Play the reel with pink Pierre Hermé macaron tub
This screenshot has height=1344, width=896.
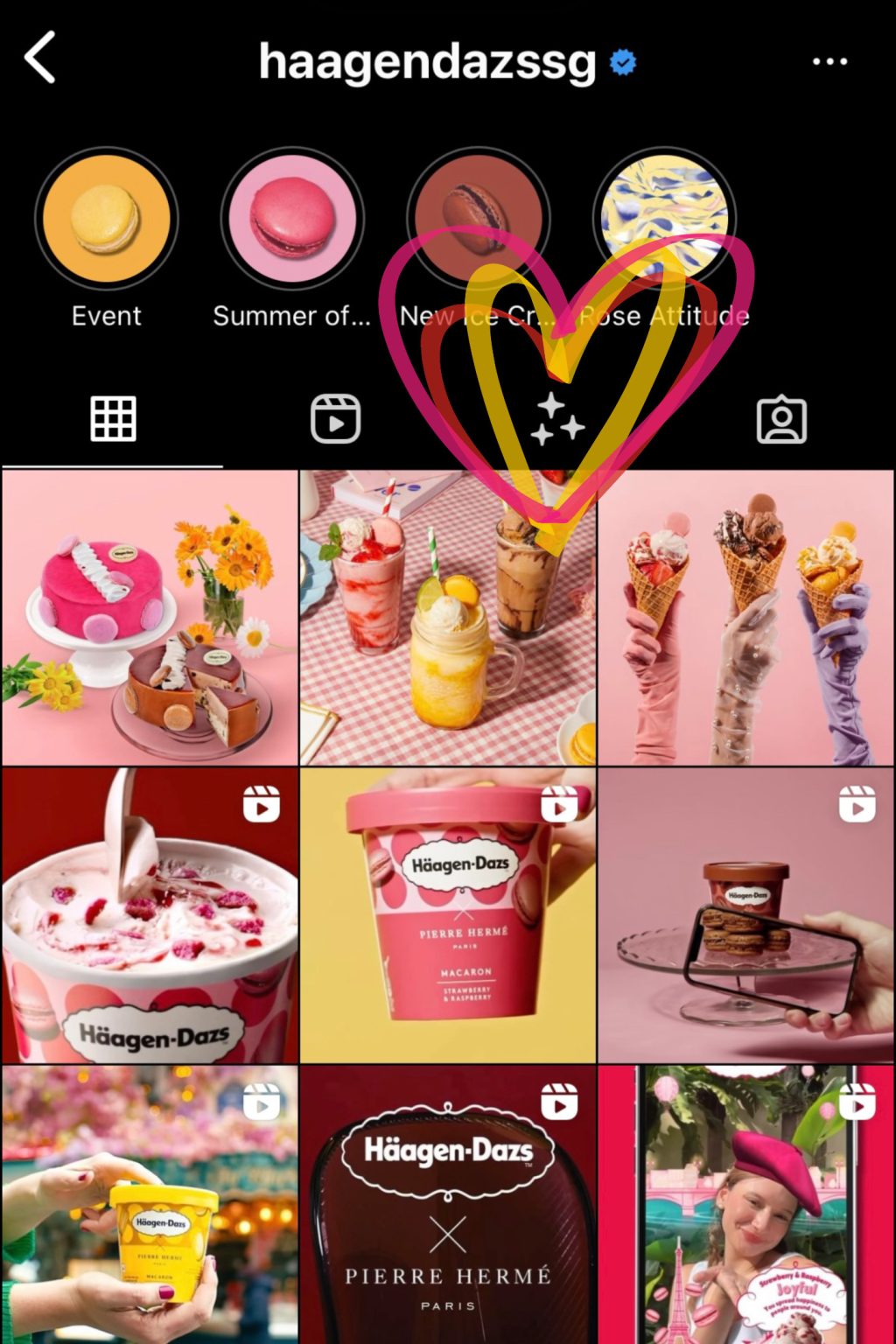448,915
